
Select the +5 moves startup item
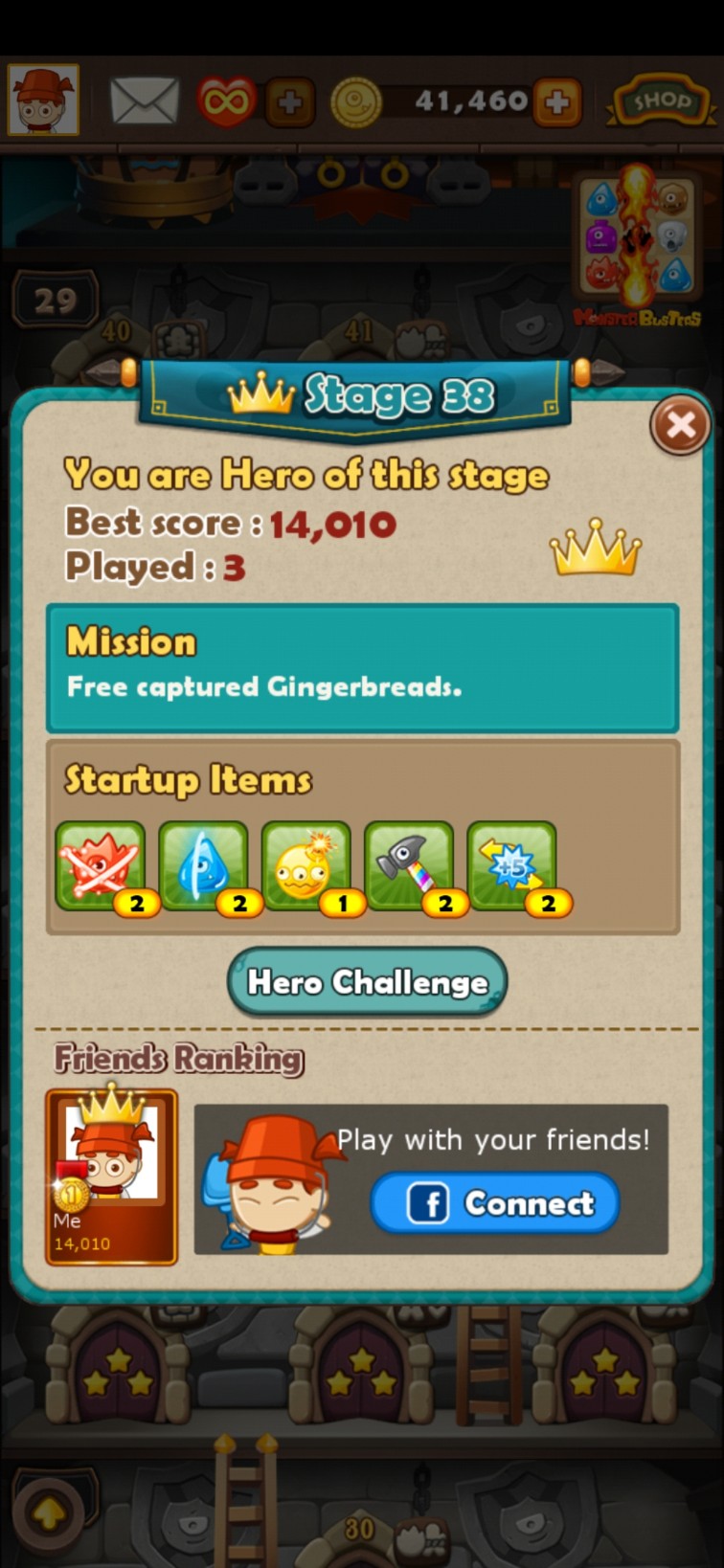point(512,866)
